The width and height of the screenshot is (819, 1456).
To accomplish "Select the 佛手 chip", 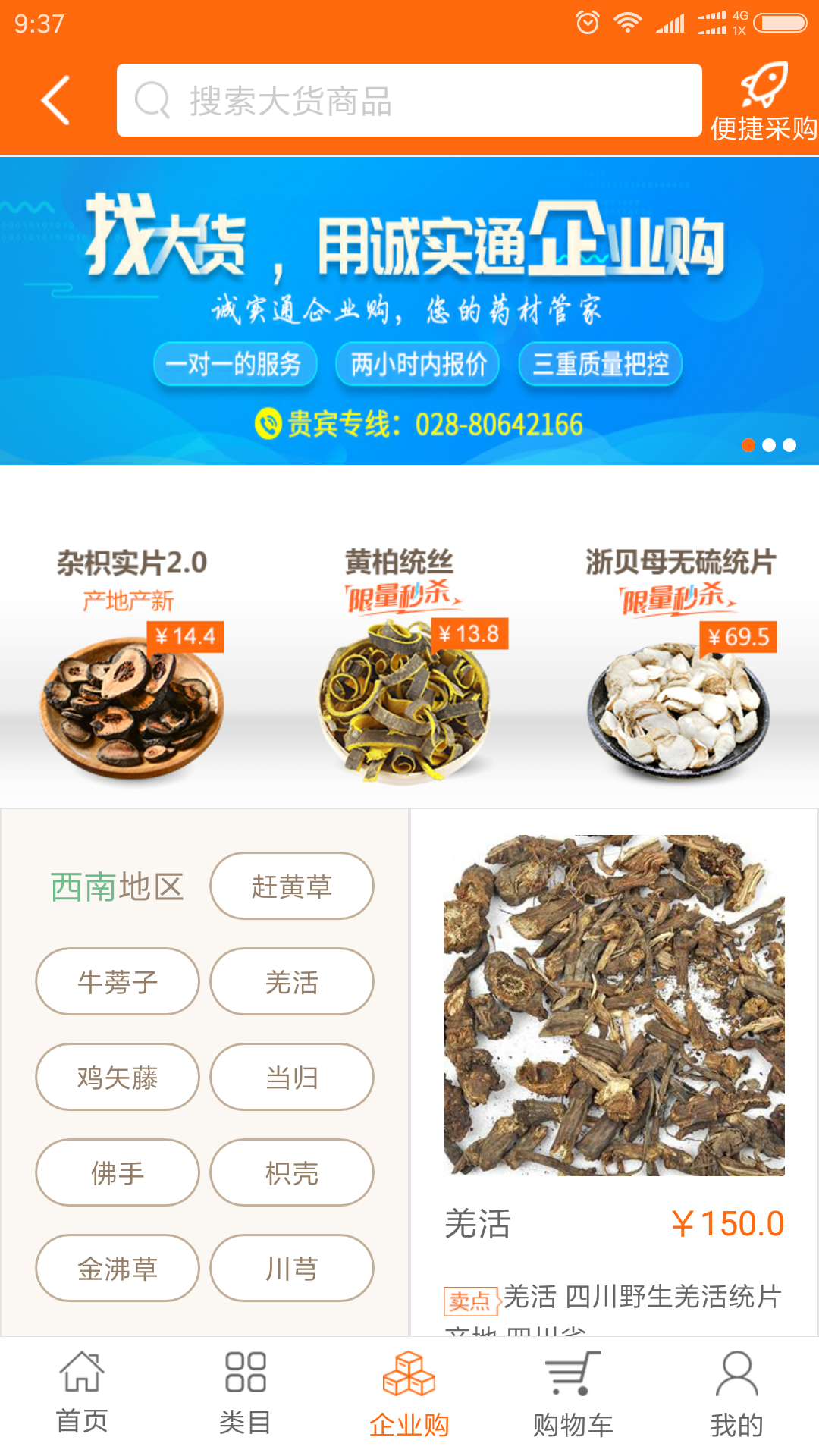I will click(118, 1172).
